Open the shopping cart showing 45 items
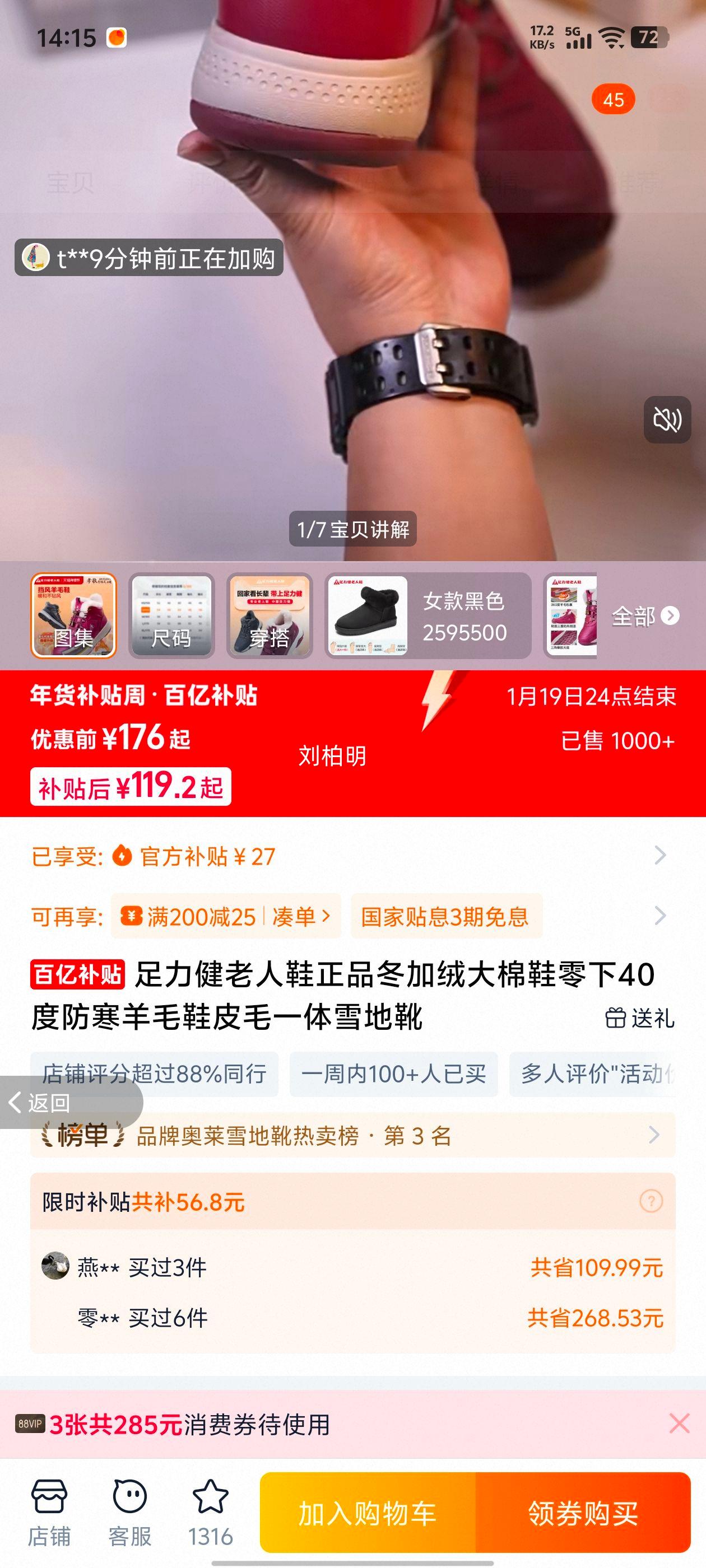Viewport: 706px width, 1568px height. coord(614,100)
